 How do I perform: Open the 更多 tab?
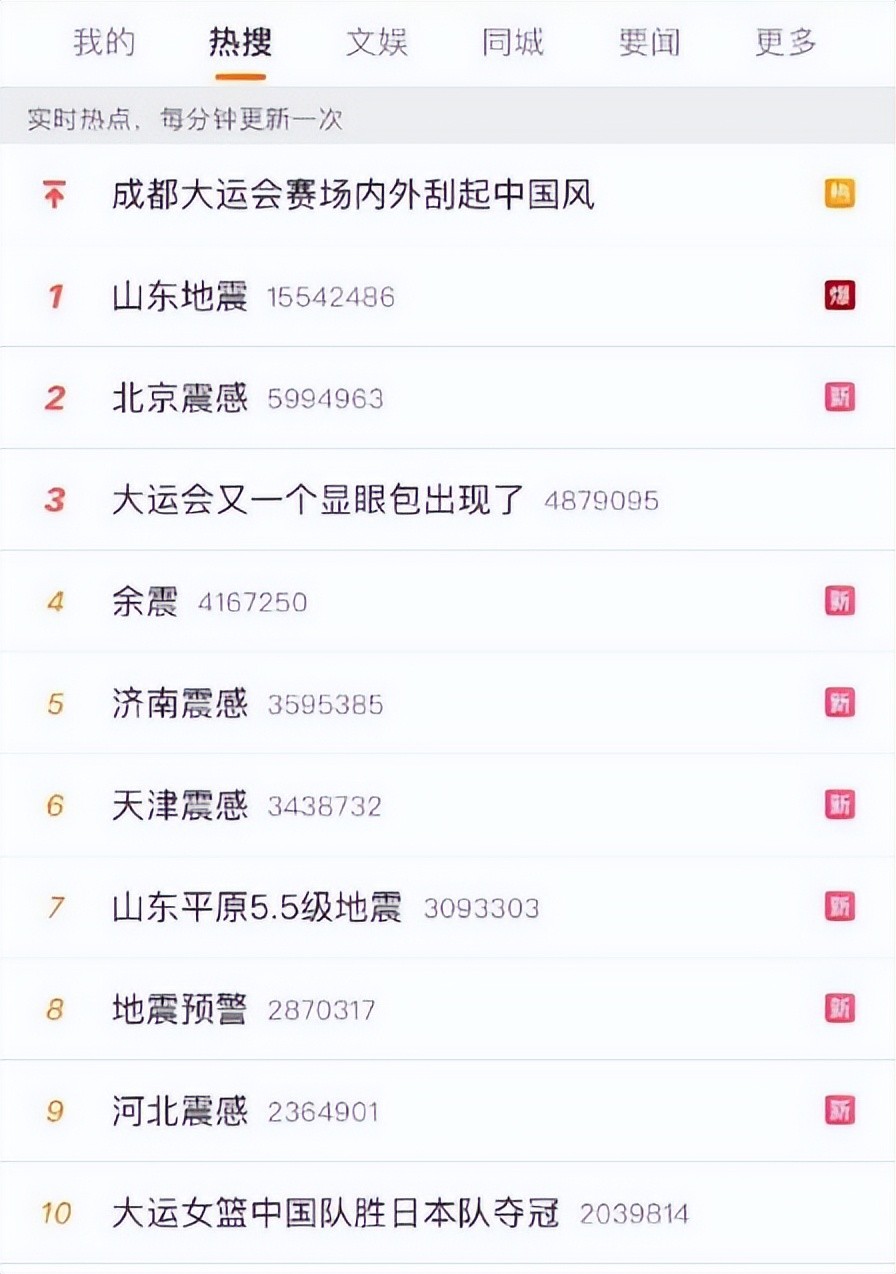click(786, 43)
